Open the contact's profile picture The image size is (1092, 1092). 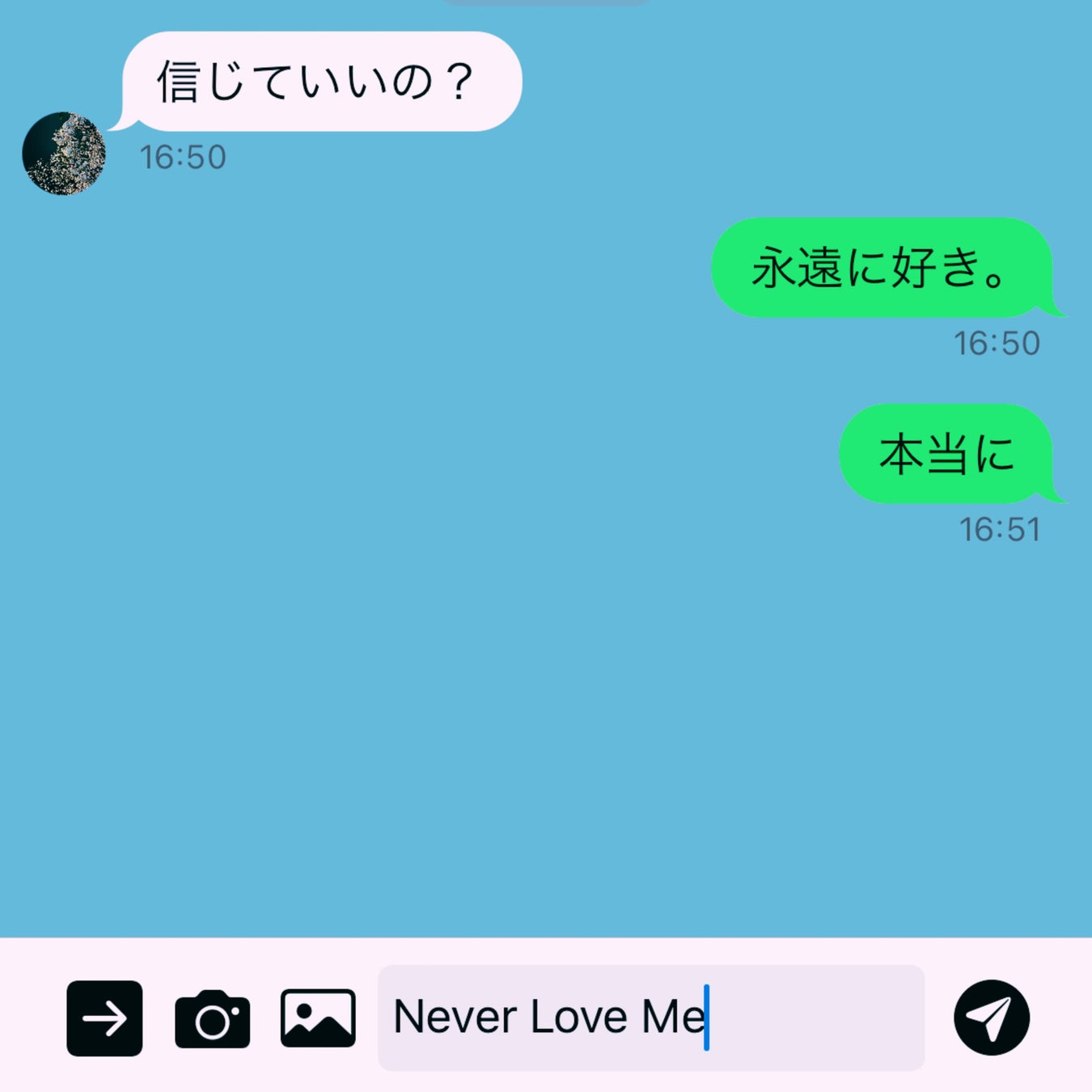64,154
